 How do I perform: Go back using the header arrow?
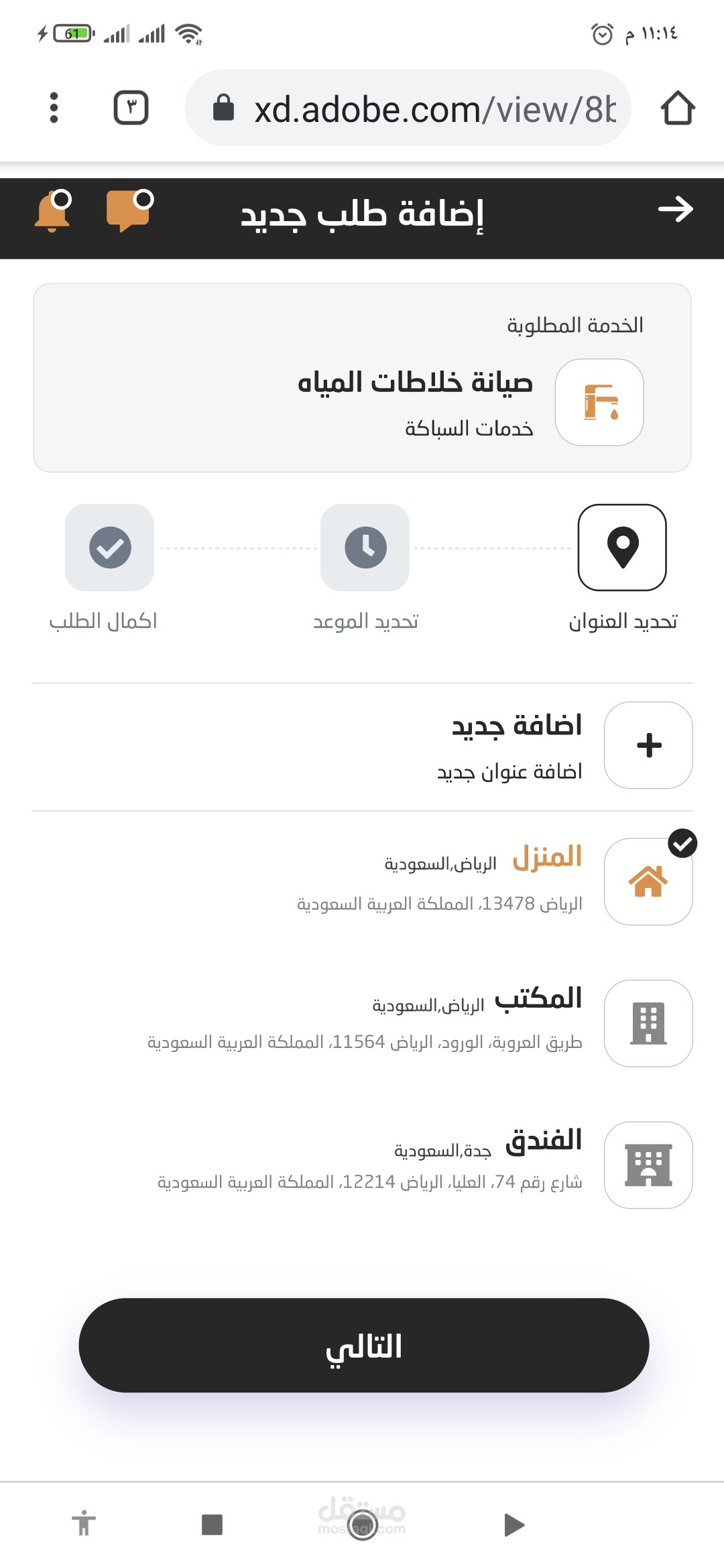tap(675, 210)
